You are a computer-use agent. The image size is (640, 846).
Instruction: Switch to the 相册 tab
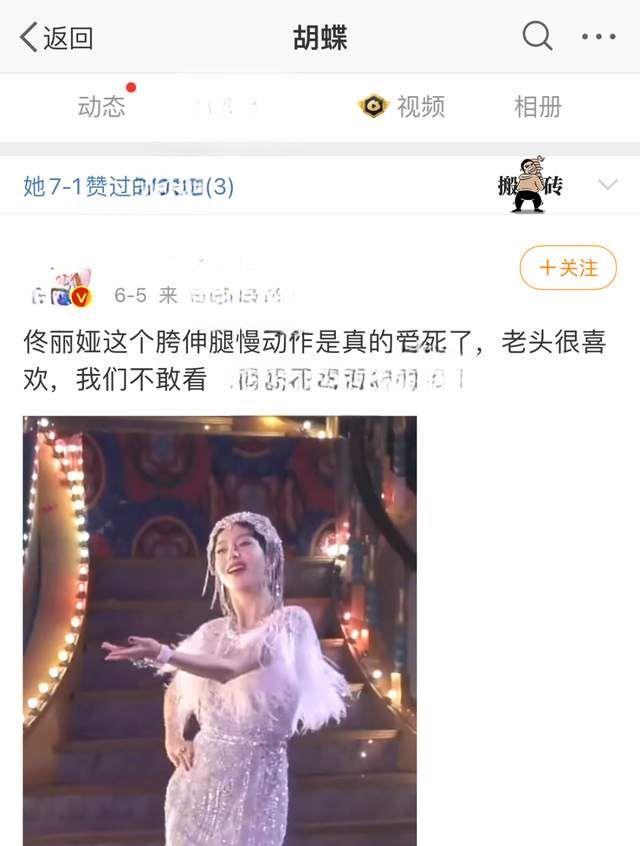click(538, 106)
